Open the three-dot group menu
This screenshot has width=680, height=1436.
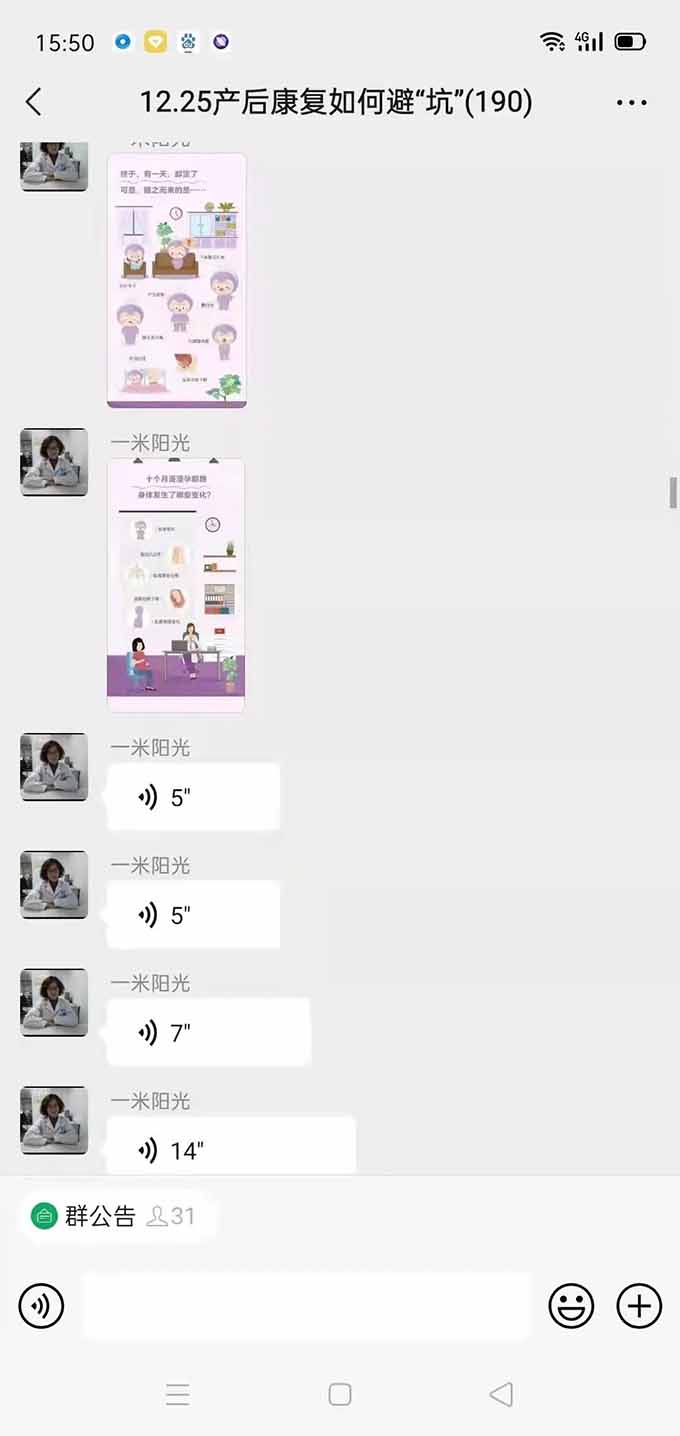(x=632, y=102)
